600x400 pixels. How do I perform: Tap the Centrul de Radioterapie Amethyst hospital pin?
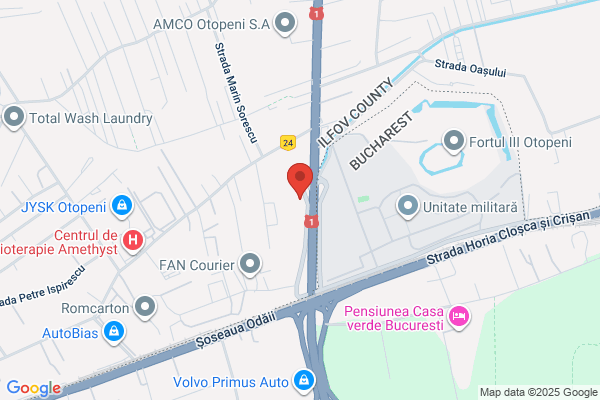(x=133, y=242)
